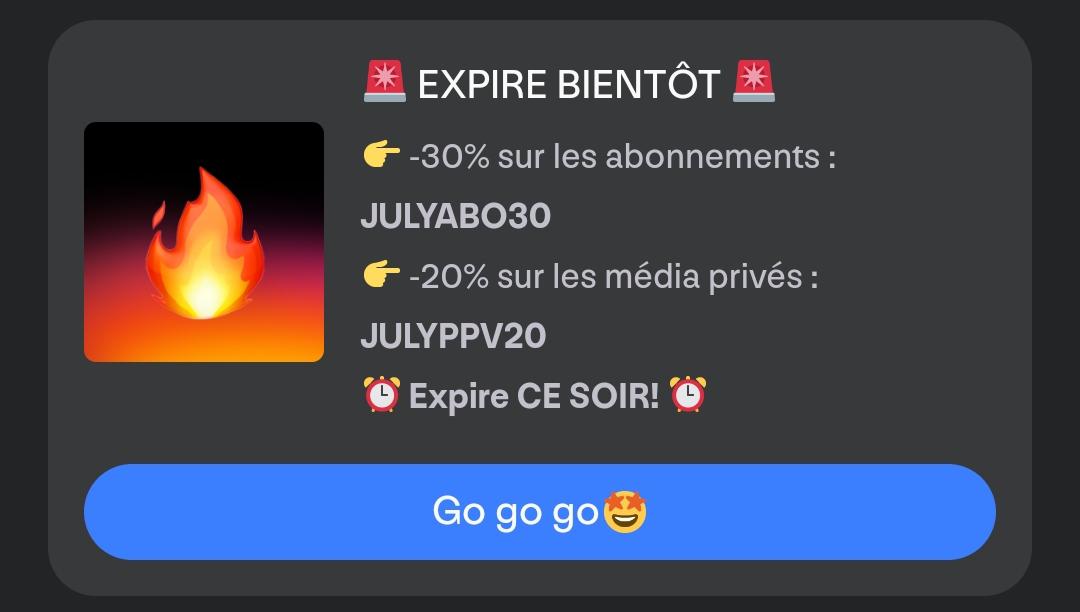
Task: Tap the blue Go go go button
Action: coord(540,512)
